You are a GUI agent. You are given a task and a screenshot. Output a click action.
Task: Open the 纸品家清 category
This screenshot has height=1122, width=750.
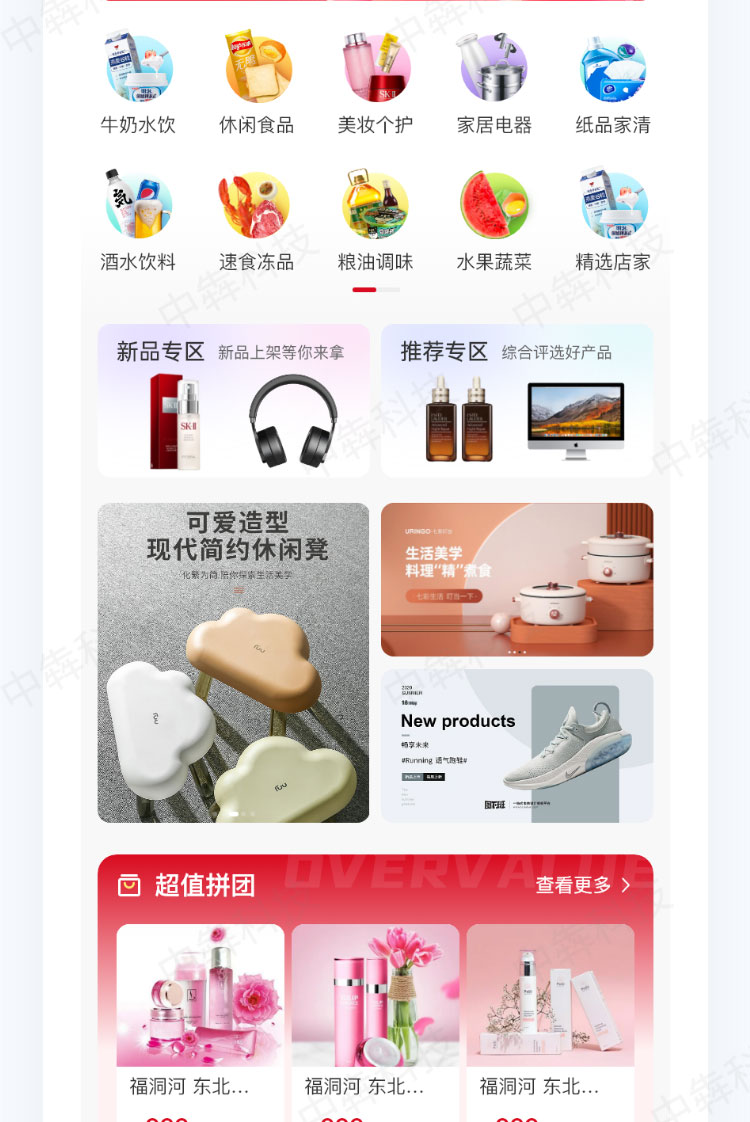pos(613,84)
